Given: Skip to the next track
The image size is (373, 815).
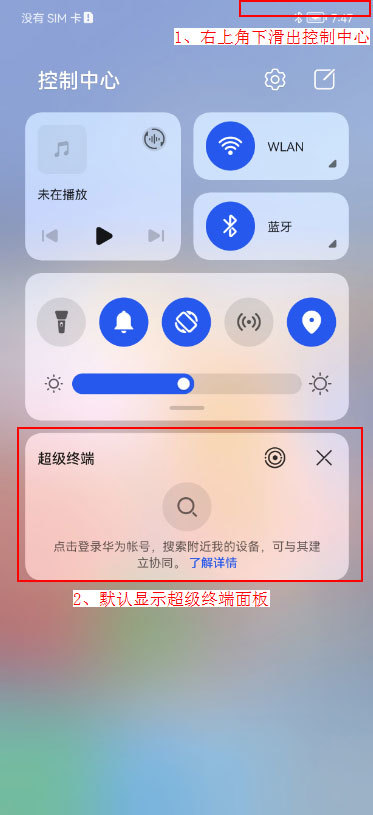Looking at the screenshot, I should (x=156, y=235).
